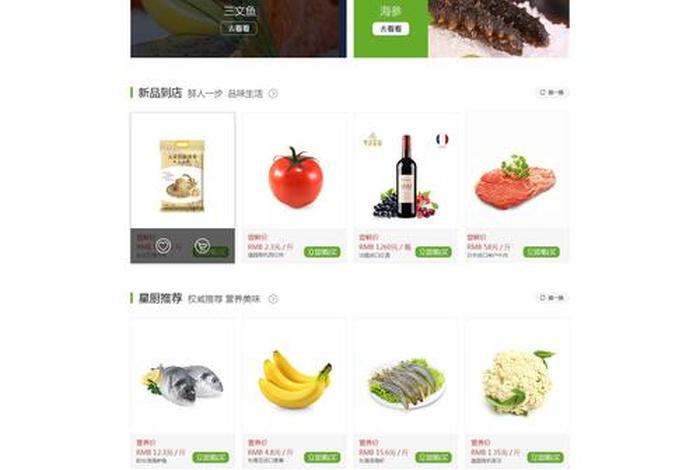
Task: Tap 去看看 under 三文鱼 banner
Action: tap(239, 29)
